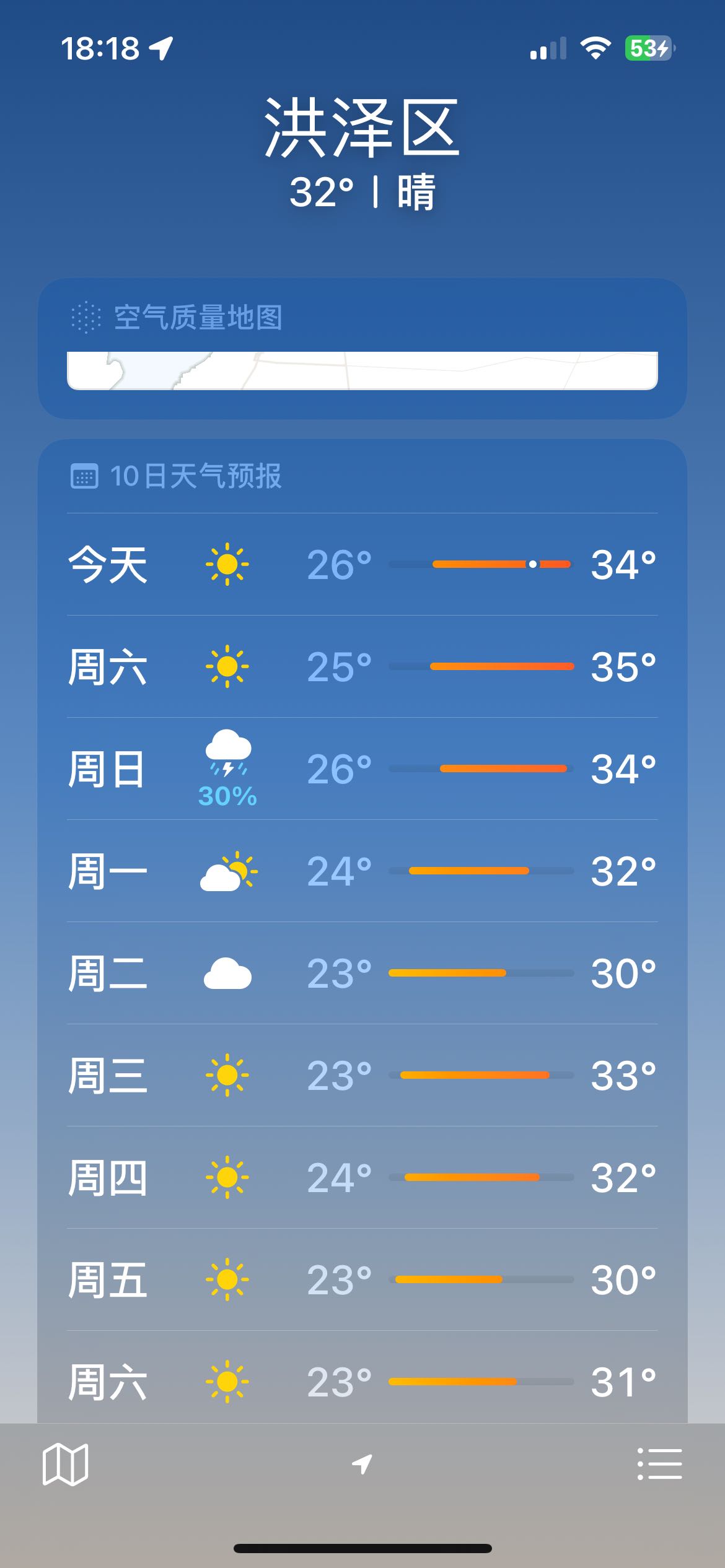Open the 周五 forecast row
Viewport: 725px width, 1568px height.
[x=362, y=1279]
